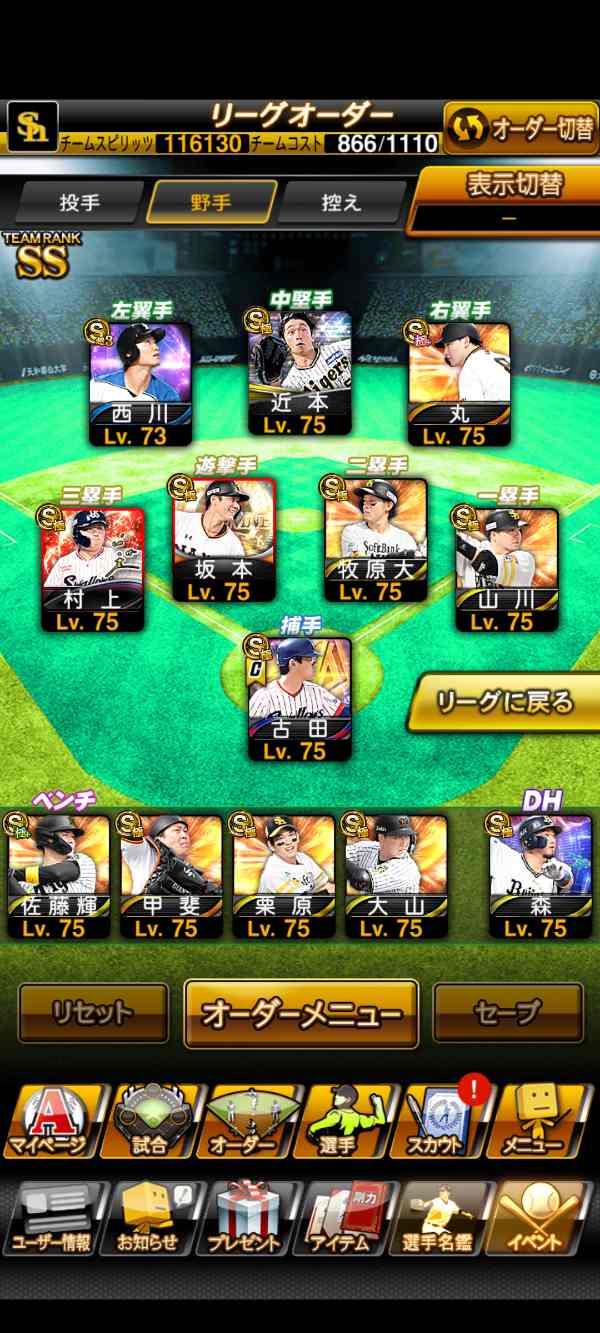Select the 村上 third baseman card
The height and width of the screenshot is (1333, 600).
click(x=93, y=565)
